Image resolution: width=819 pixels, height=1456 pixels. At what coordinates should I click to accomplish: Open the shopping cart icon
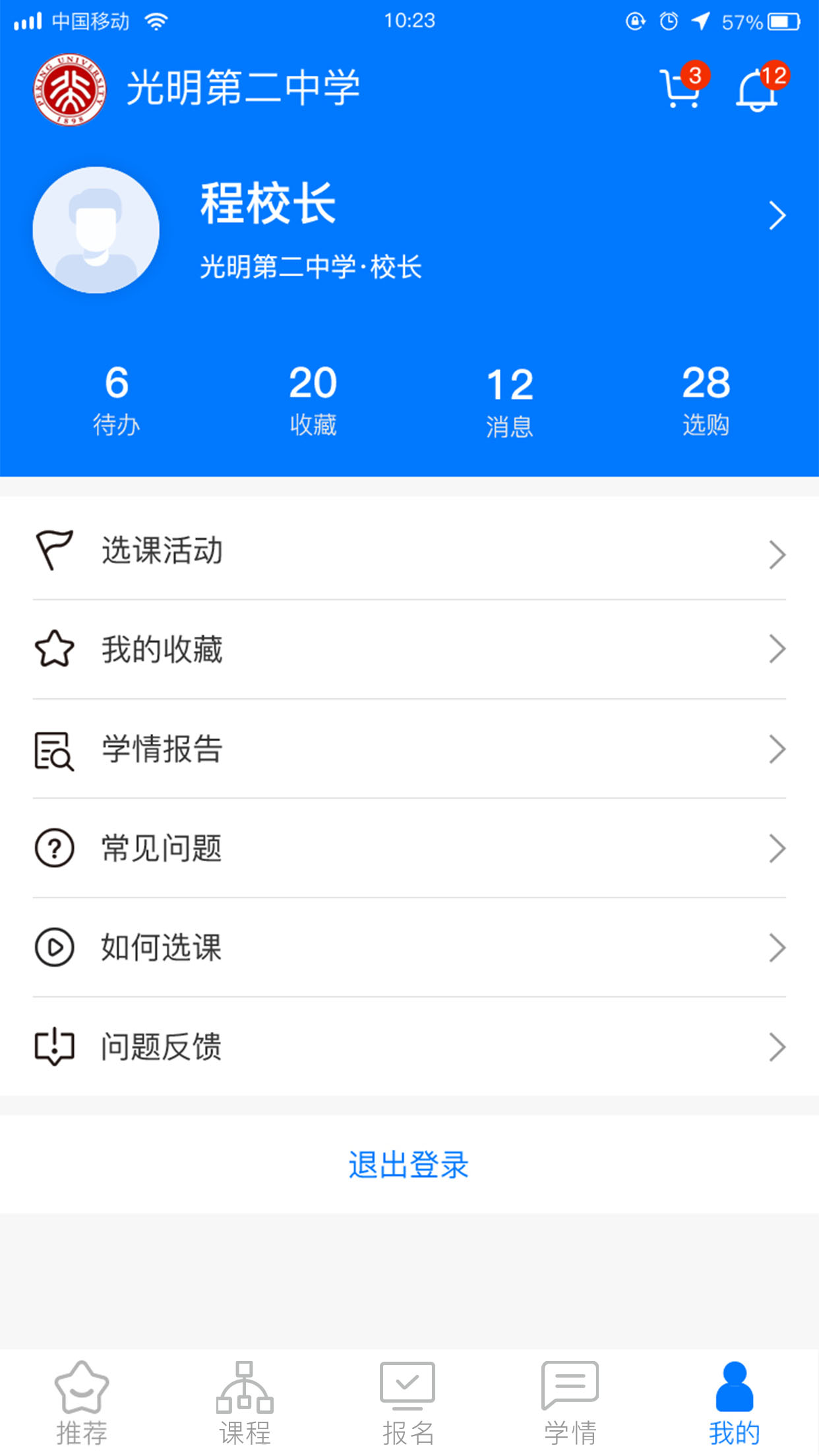coord(681,90)
